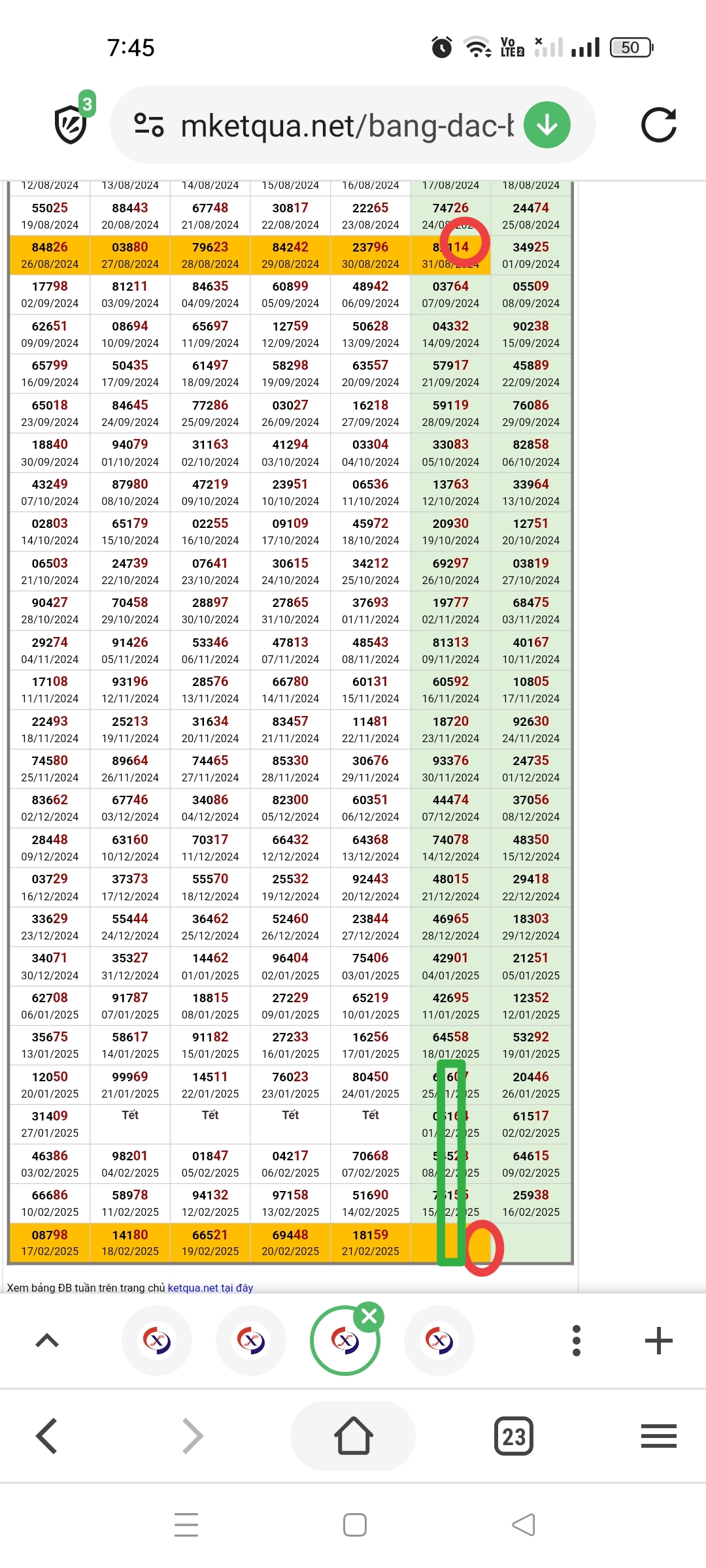
Task: Switch to the second tab thumbnail
Action: [251, 1341]
